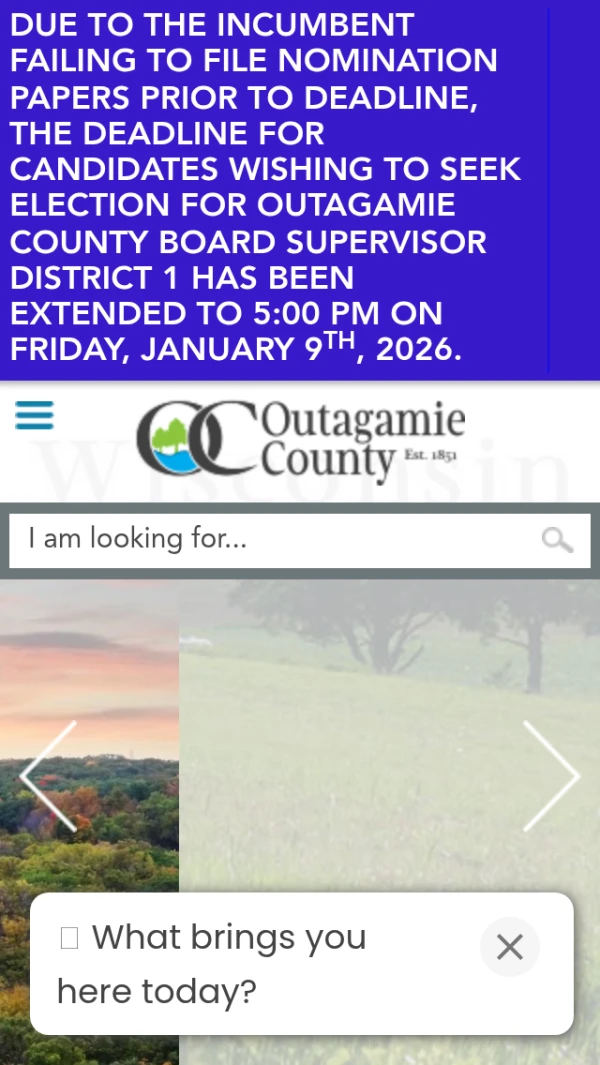Show the previous carousel slide

click(x=48, y=776)
